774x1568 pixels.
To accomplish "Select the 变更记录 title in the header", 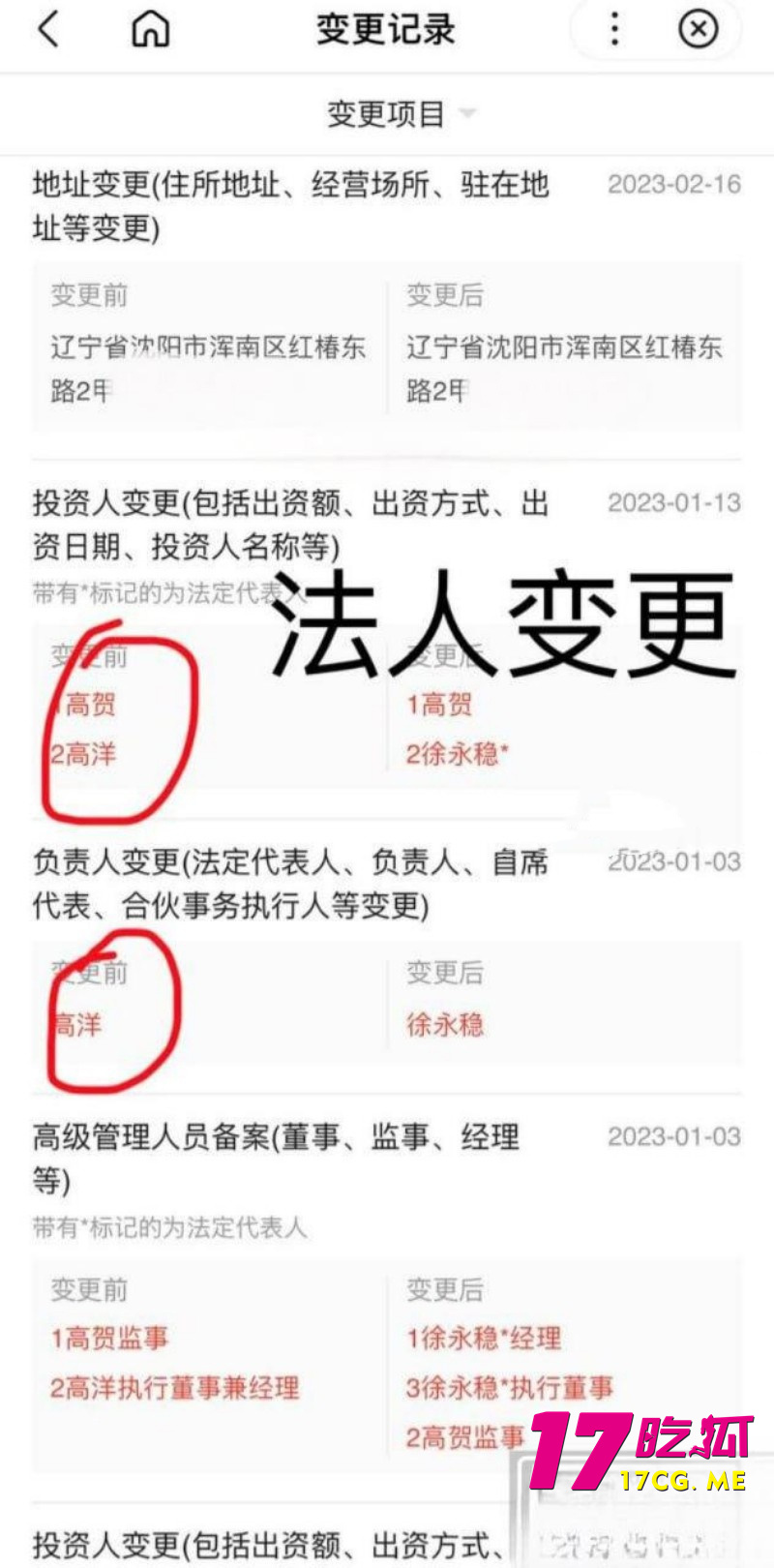I will [386, 30].
